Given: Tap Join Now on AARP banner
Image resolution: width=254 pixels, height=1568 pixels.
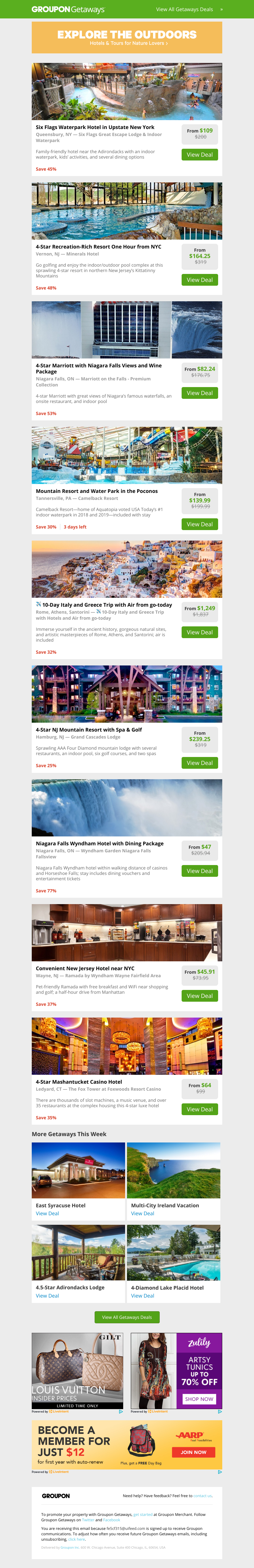Looking at the screenshot, I should click(x=193, y=1452).
